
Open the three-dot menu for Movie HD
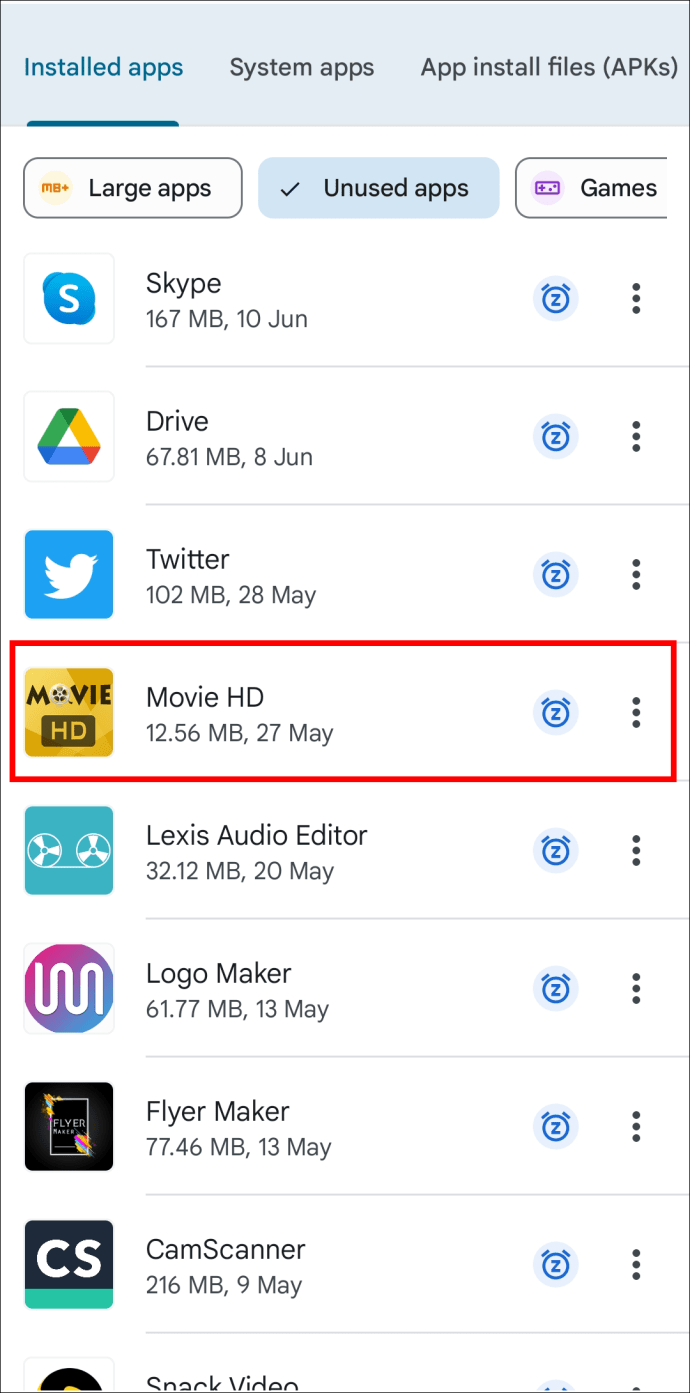pyautogui.click(x=636, y=713)
